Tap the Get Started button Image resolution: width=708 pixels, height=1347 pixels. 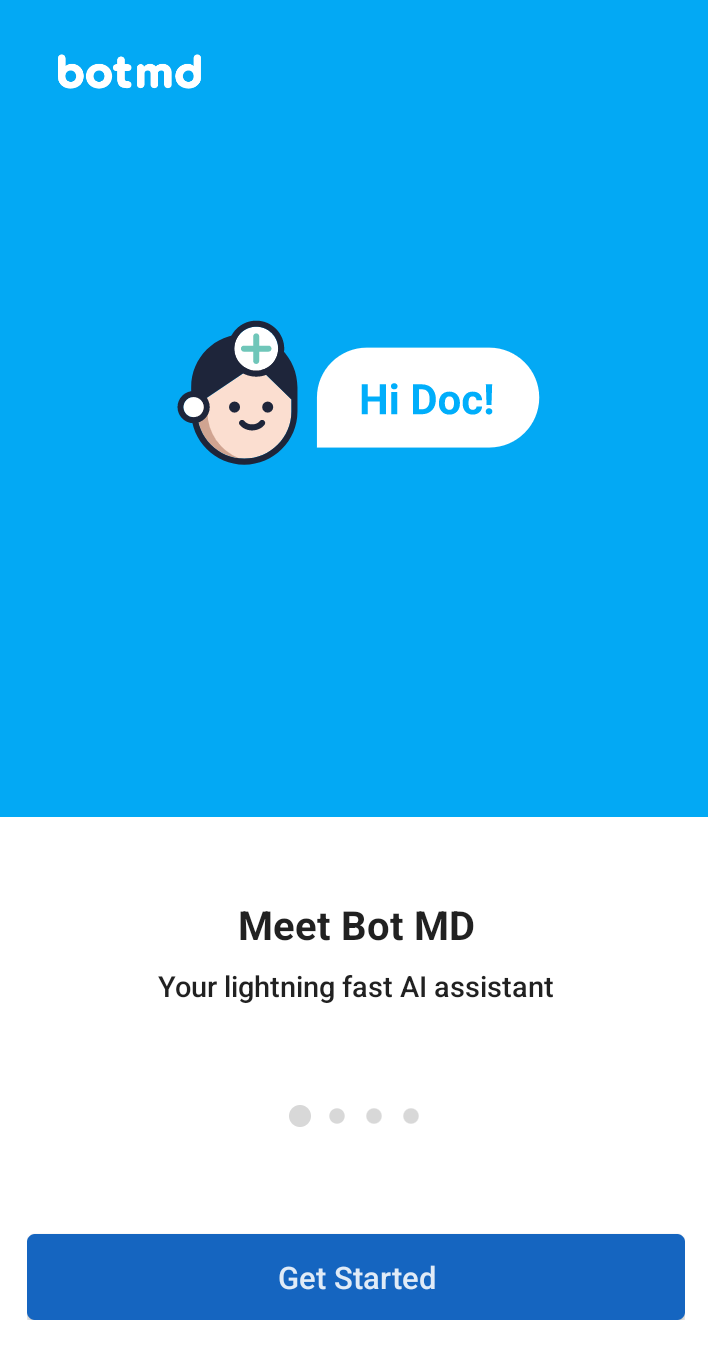click(356, 1277)
